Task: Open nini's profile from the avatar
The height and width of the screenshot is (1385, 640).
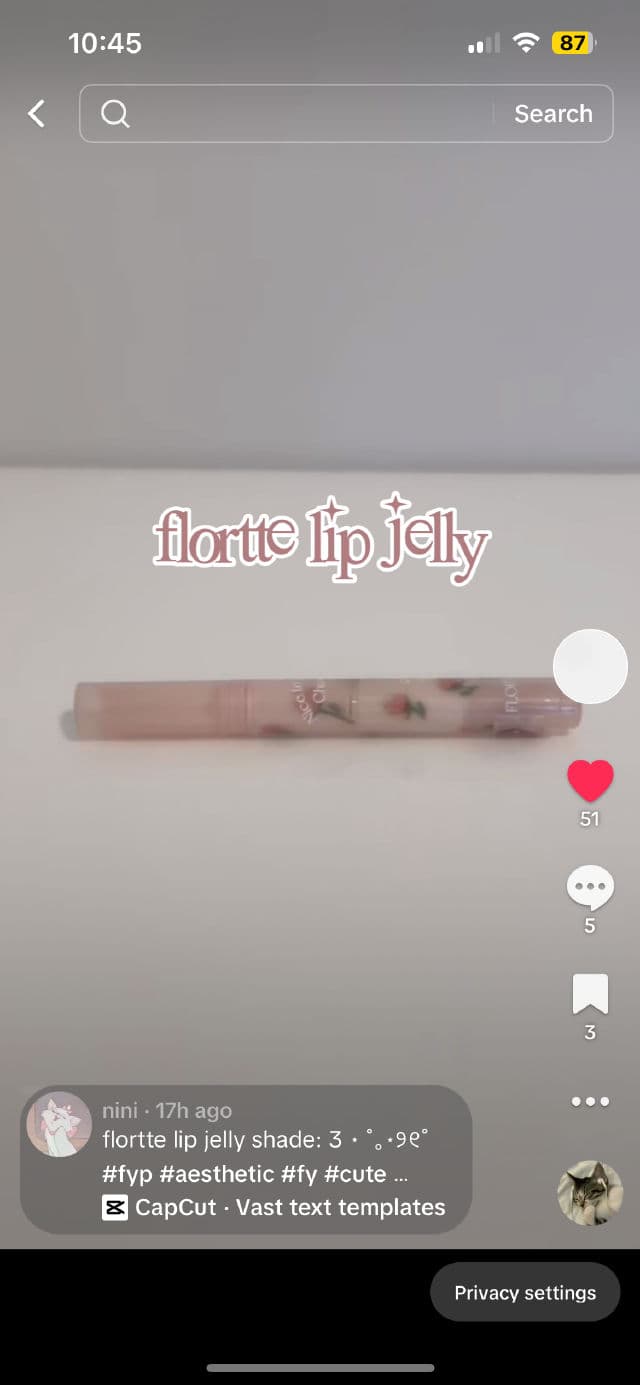Action: 59,1124
